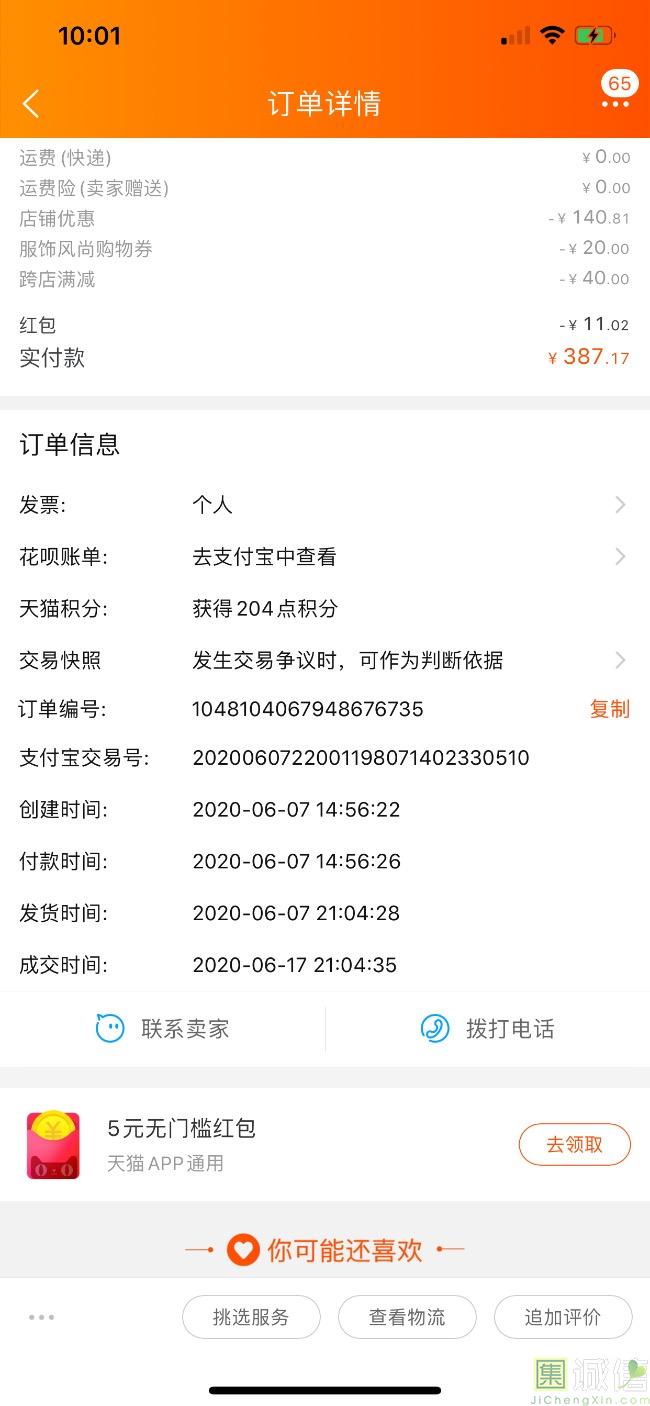Viewport: 650px width, 1406px height.
Task: Open more order actions beside 挑选服务
Action: (42, 1317)
